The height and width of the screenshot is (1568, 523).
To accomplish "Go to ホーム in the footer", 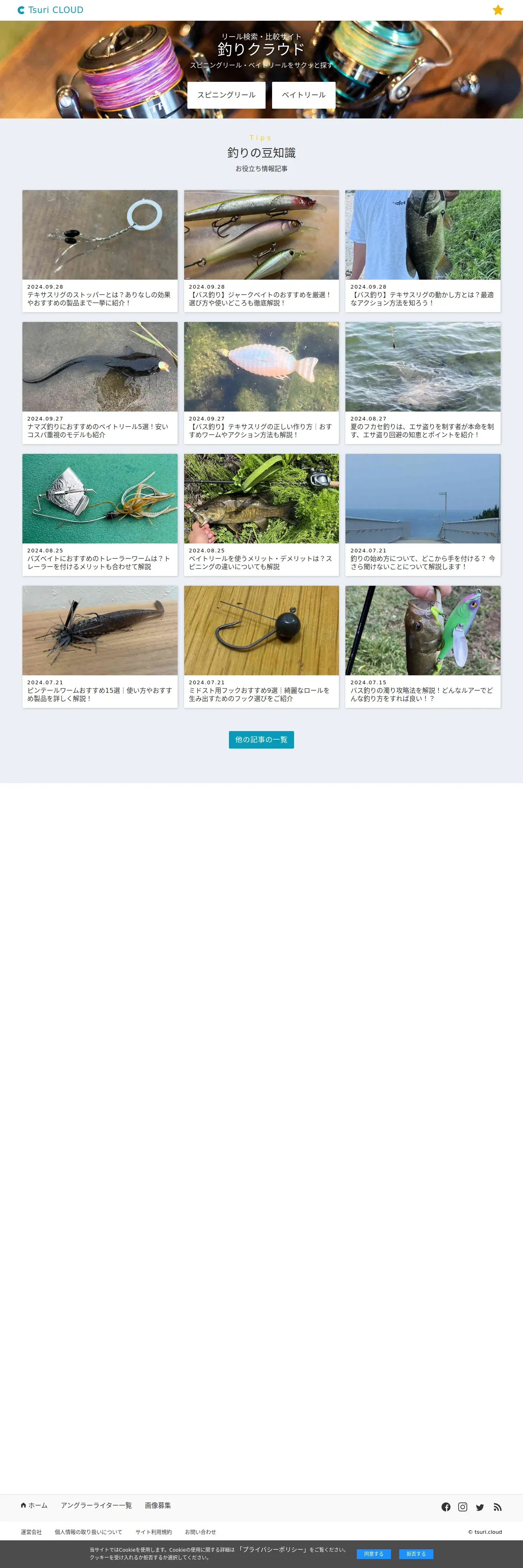I will pos(34,1505).
